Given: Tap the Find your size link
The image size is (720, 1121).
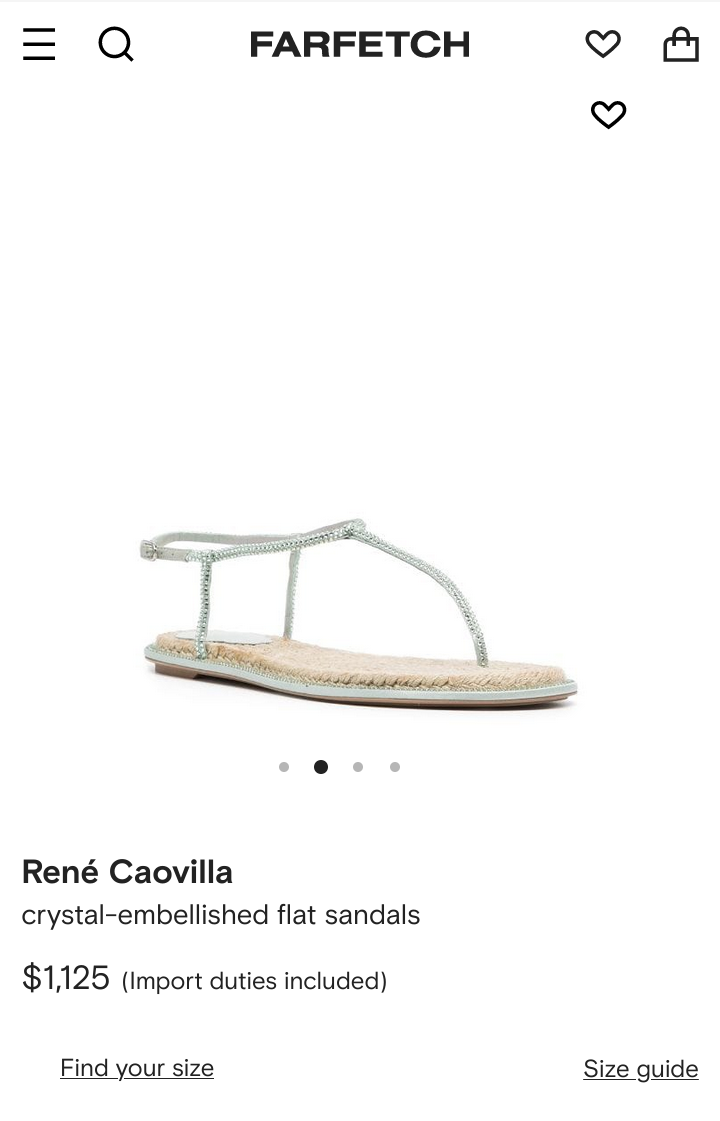Looking at the screenshot, I should point(137,1068).
